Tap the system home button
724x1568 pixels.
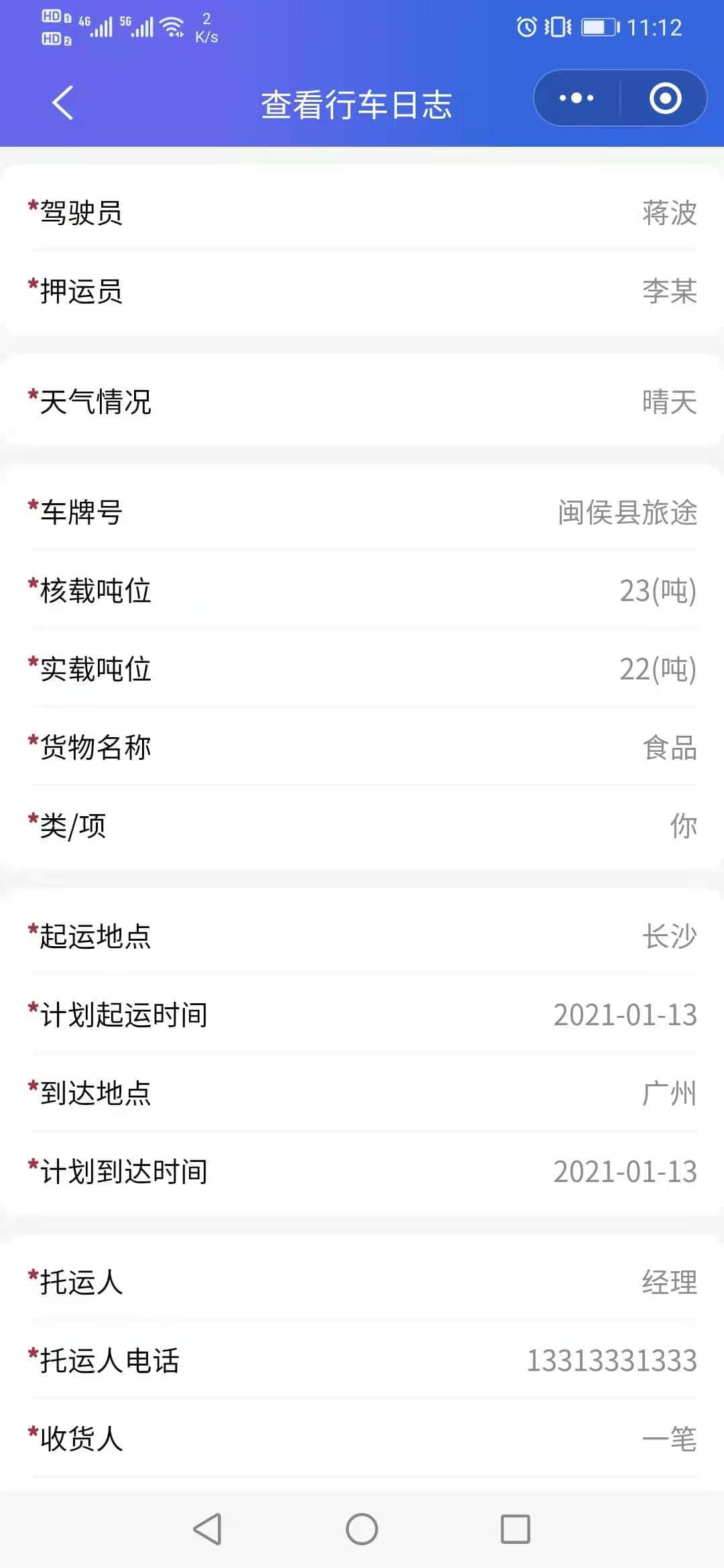(x=362, y=1529)
